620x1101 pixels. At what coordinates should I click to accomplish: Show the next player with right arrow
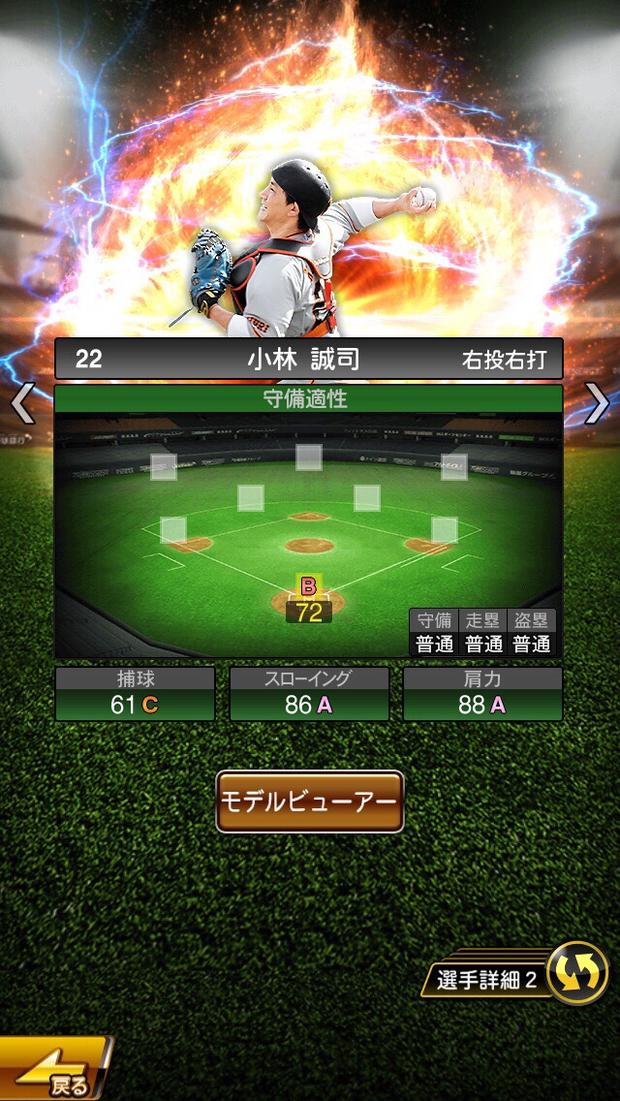click(x=597, y=404)
